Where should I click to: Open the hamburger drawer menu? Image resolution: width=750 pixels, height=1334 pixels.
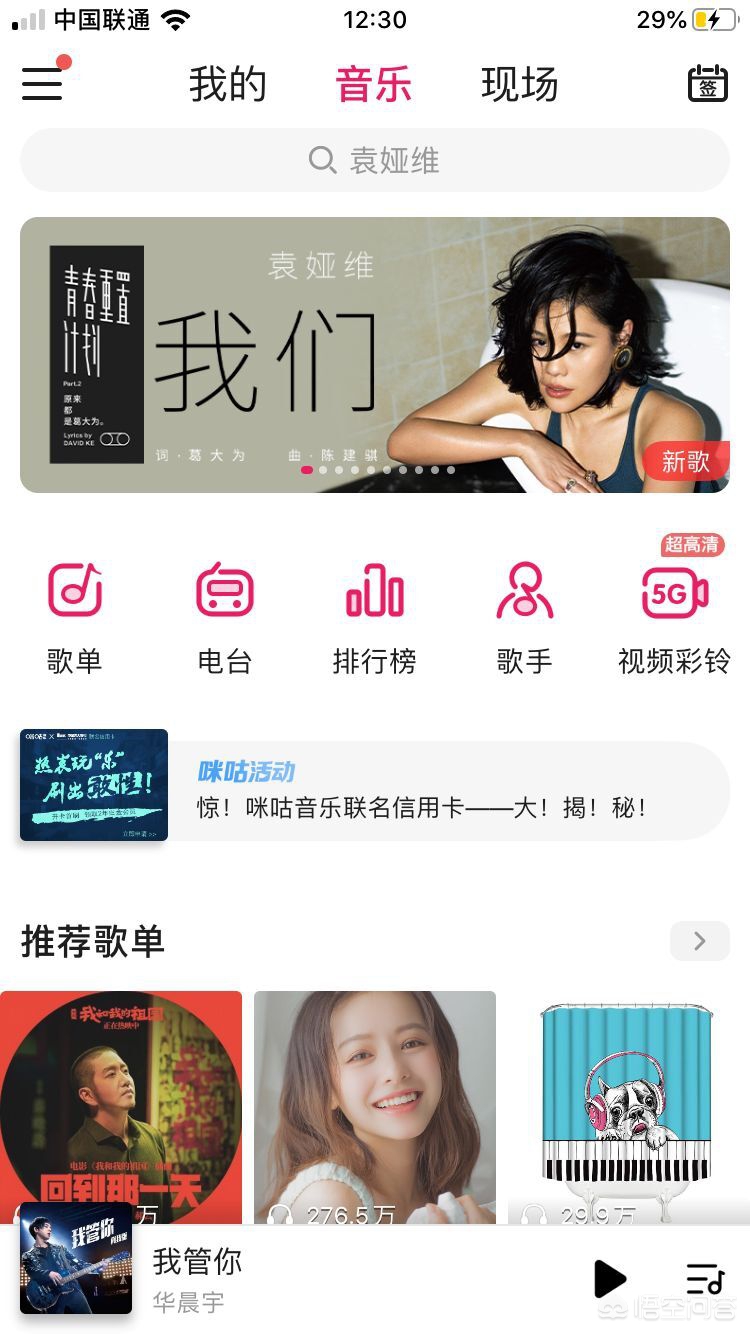tap(42, 84)
